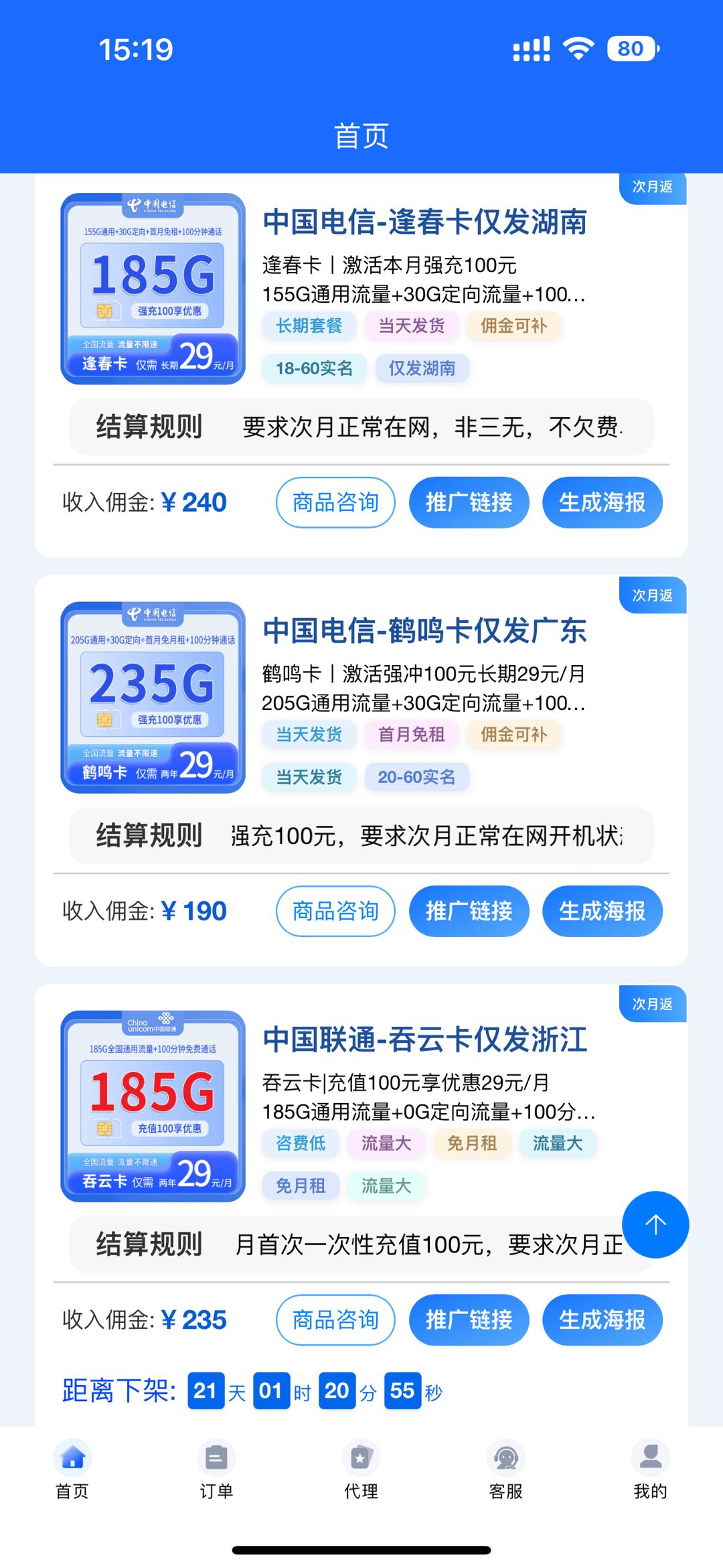Open the 中国电信-鹤鸣卡仅发广东 product card
This screenshot has height=1568, width=723.
[x=424, y=631]
